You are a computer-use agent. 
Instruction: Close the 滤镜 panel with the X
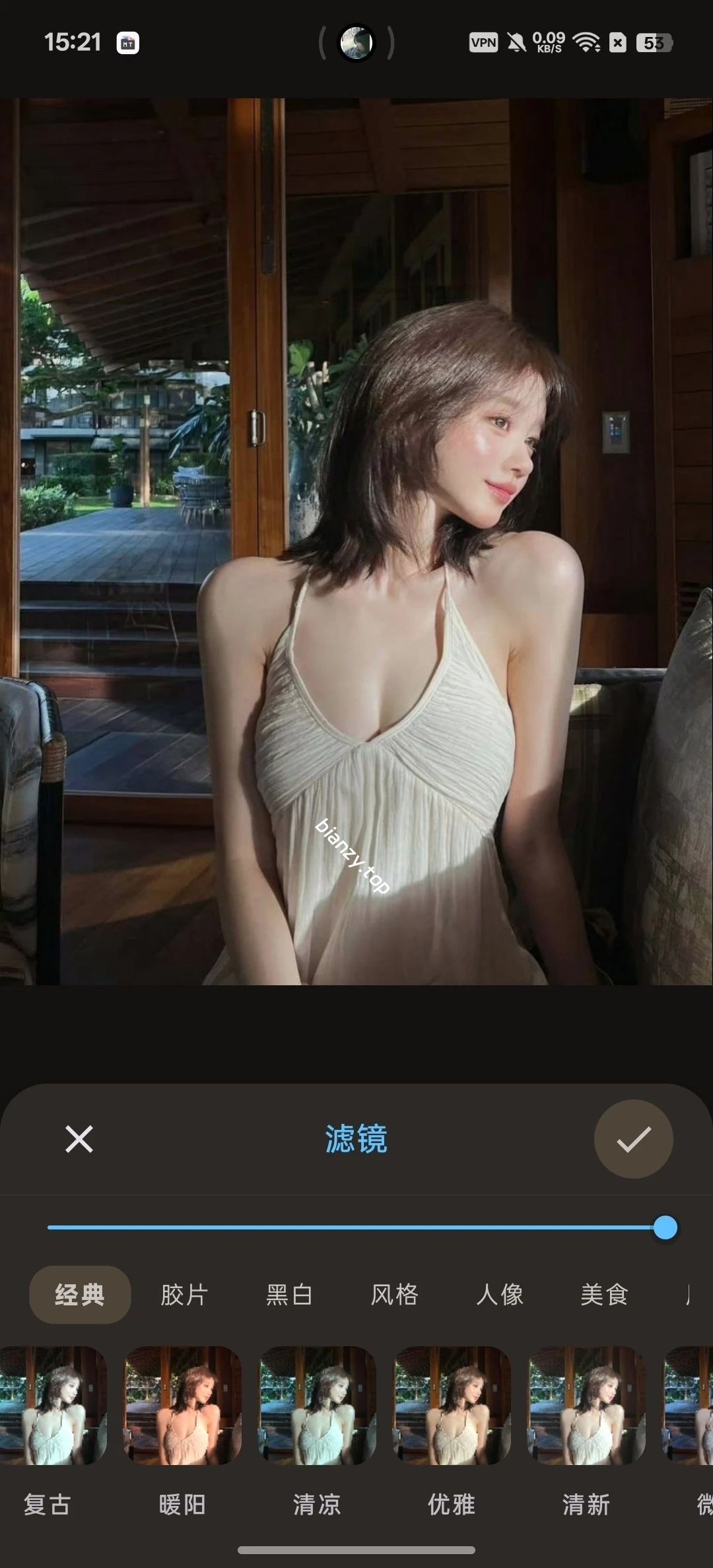[79, 1139]
